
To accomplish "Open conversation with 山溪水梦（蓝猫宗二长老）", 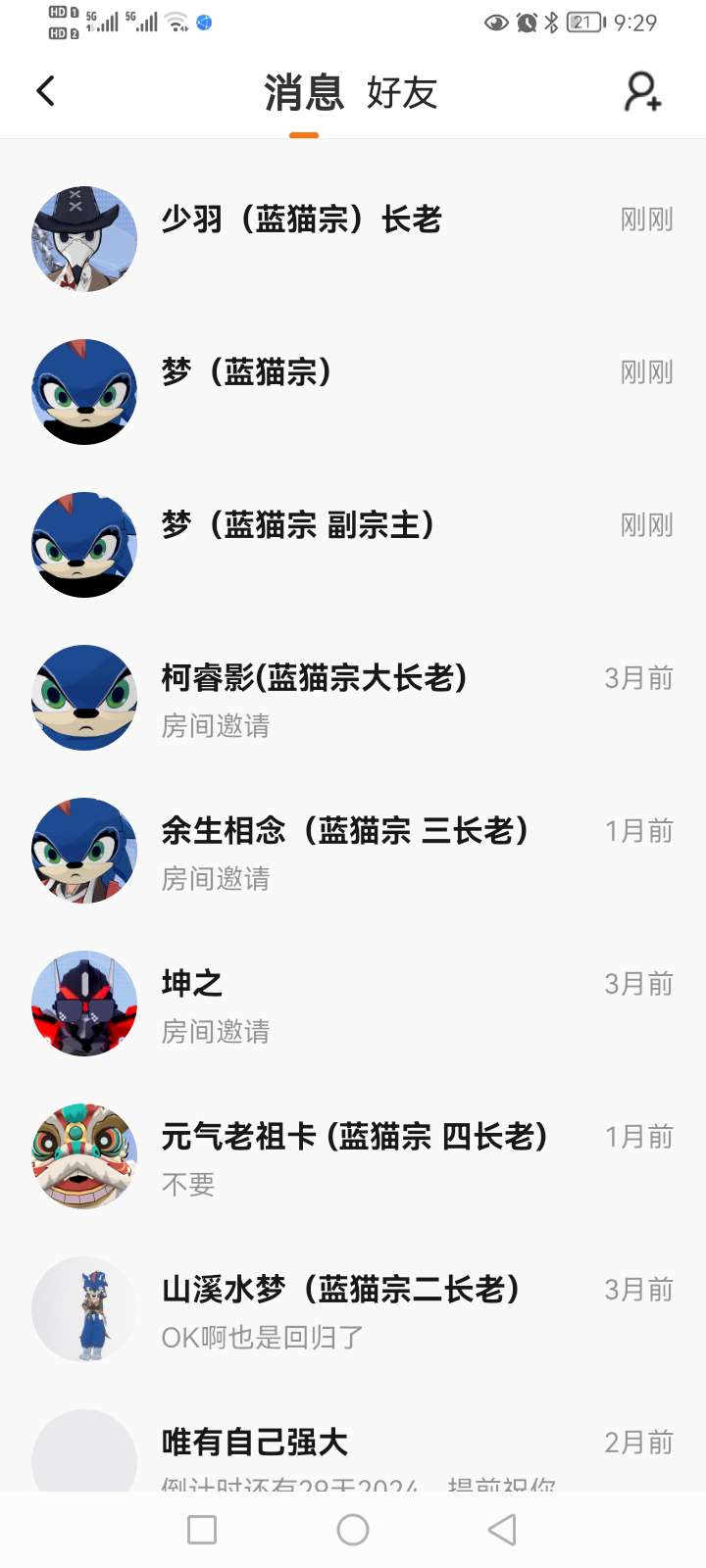I will (x=353, y=1309).
